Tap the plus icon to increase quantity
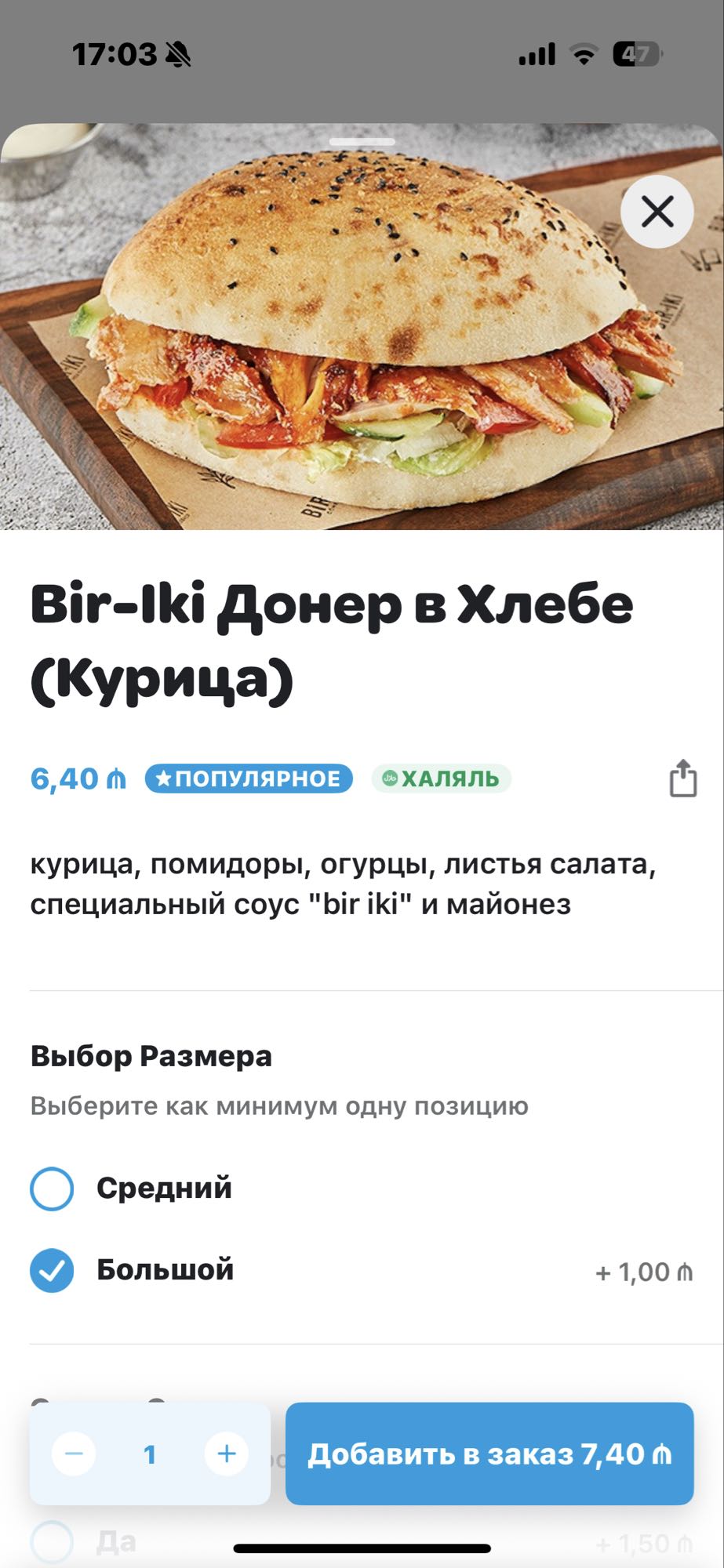The image size is (724, 1568). coord(225,1454)
